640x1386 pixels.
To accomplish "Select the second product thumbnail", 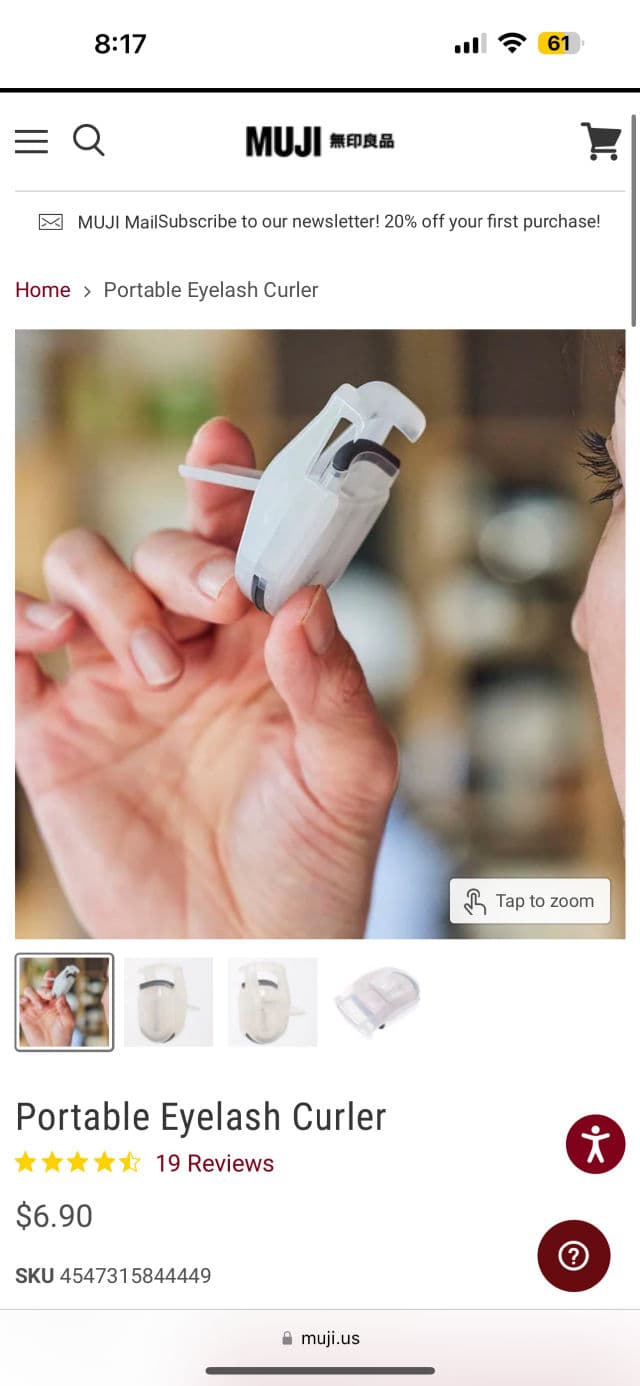I will click(x=168, y=1002).
